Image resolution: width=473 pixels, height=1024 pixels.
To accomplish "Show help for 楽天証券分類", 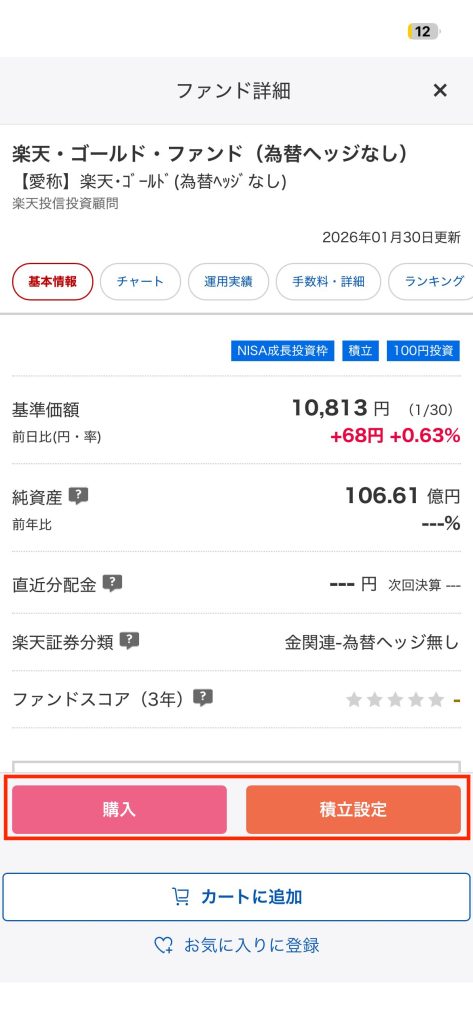I will click(x=129, y=641).
